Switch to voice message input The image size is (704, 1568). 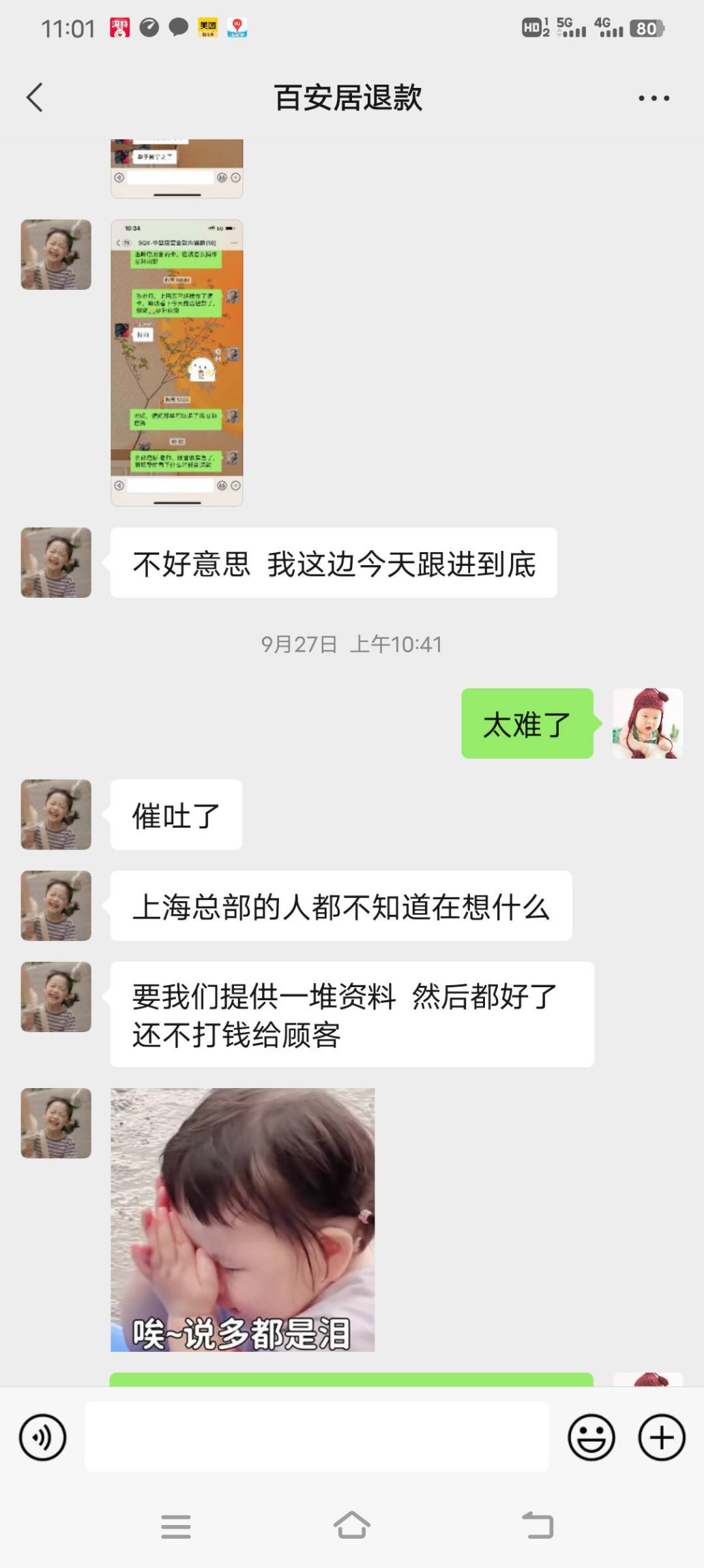pos(43,1437)
